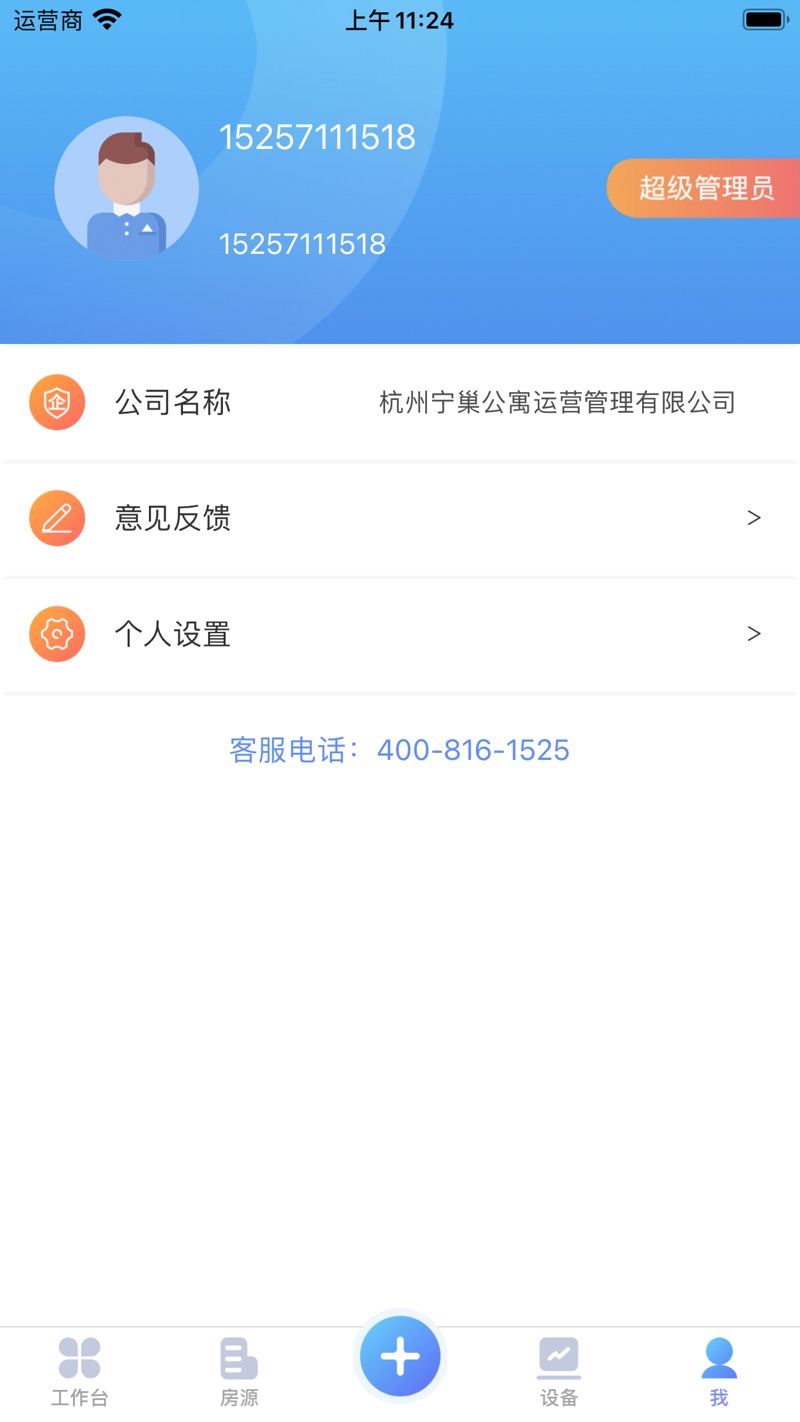Open the 我 profile icon
Image resolution: width=800 pixels, height=1422 pixels.
718,1356
